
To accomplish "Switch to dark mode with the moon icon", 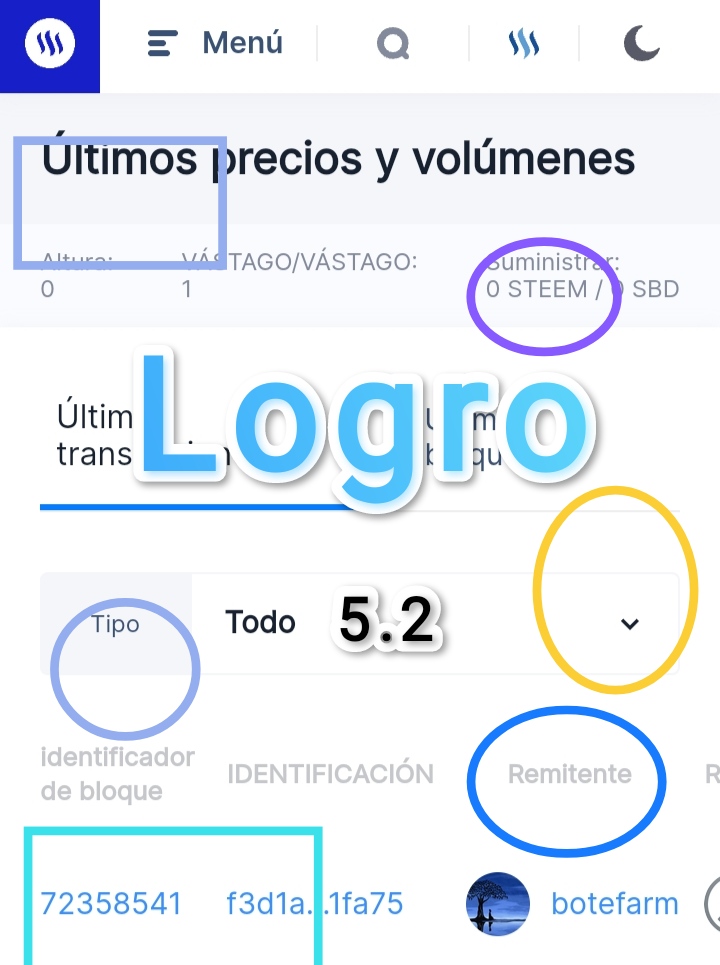I will click(x=642, y=44).
